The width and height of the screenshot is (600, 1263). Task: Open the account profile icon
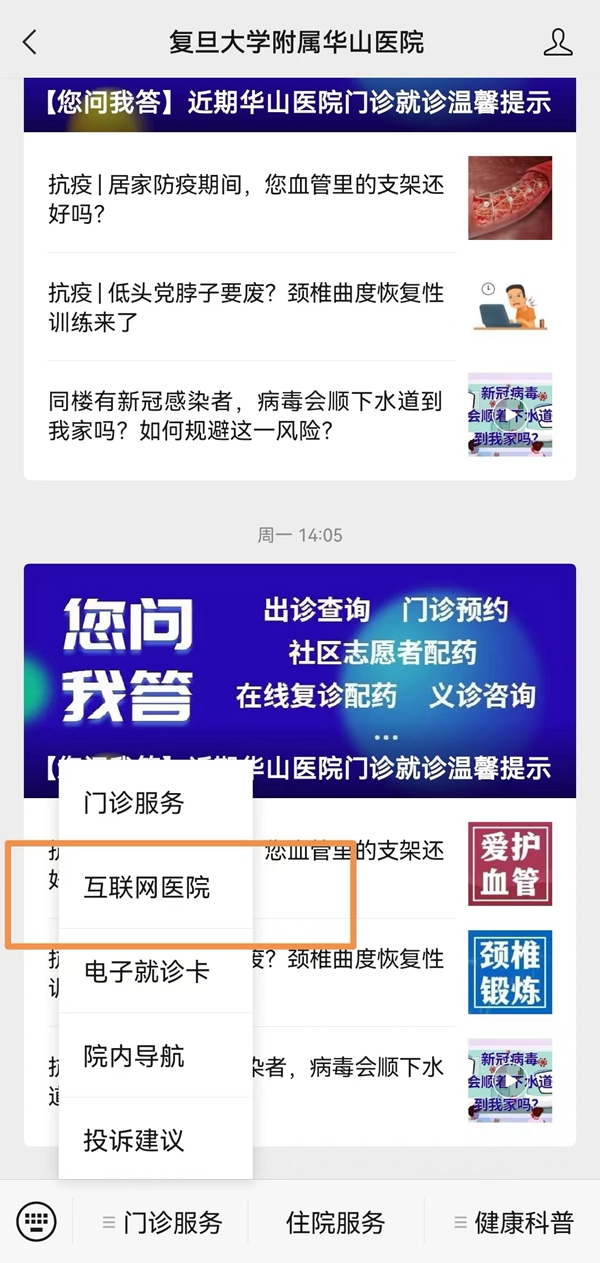point(557,42)
